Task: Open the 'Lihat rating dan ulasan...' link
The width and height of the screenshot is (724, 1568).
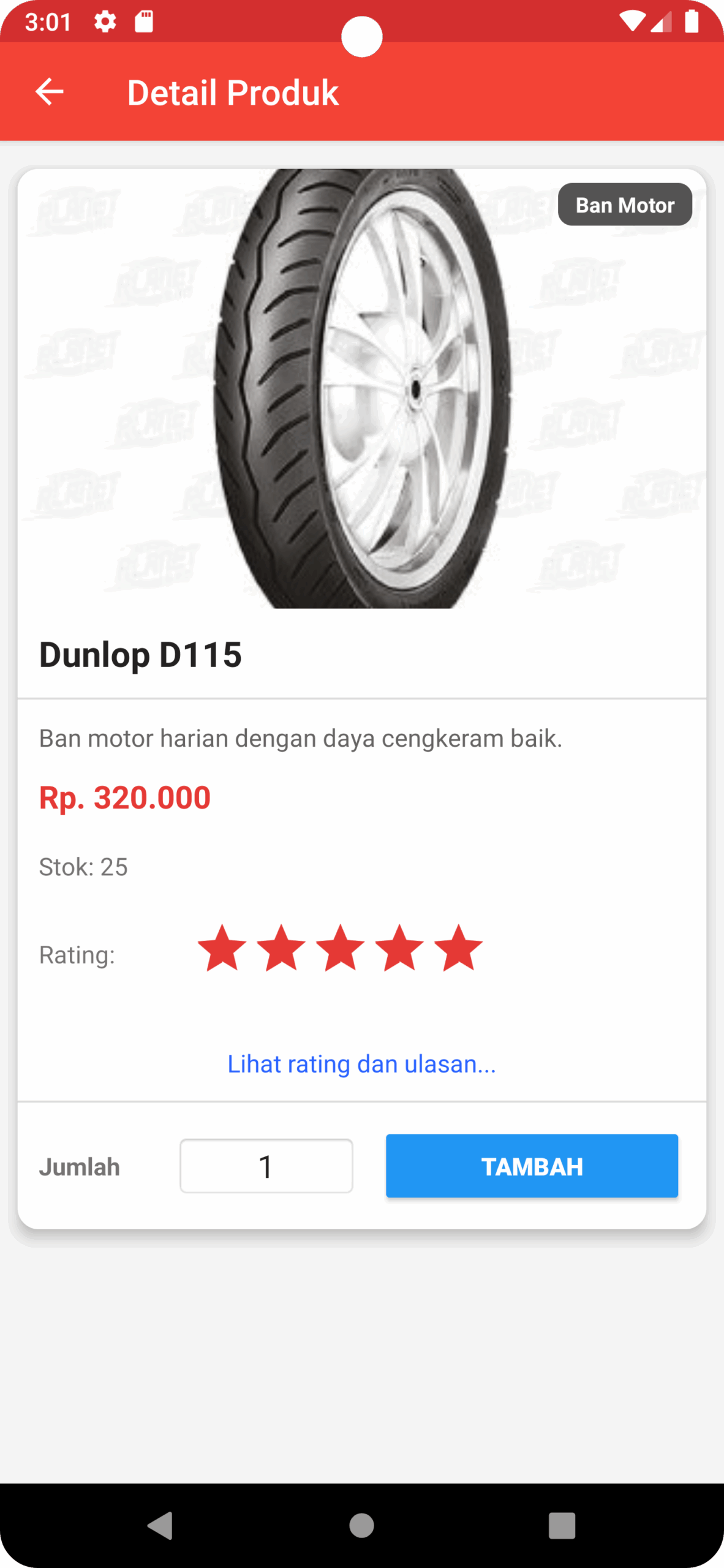Action: tap(361, 1065)
